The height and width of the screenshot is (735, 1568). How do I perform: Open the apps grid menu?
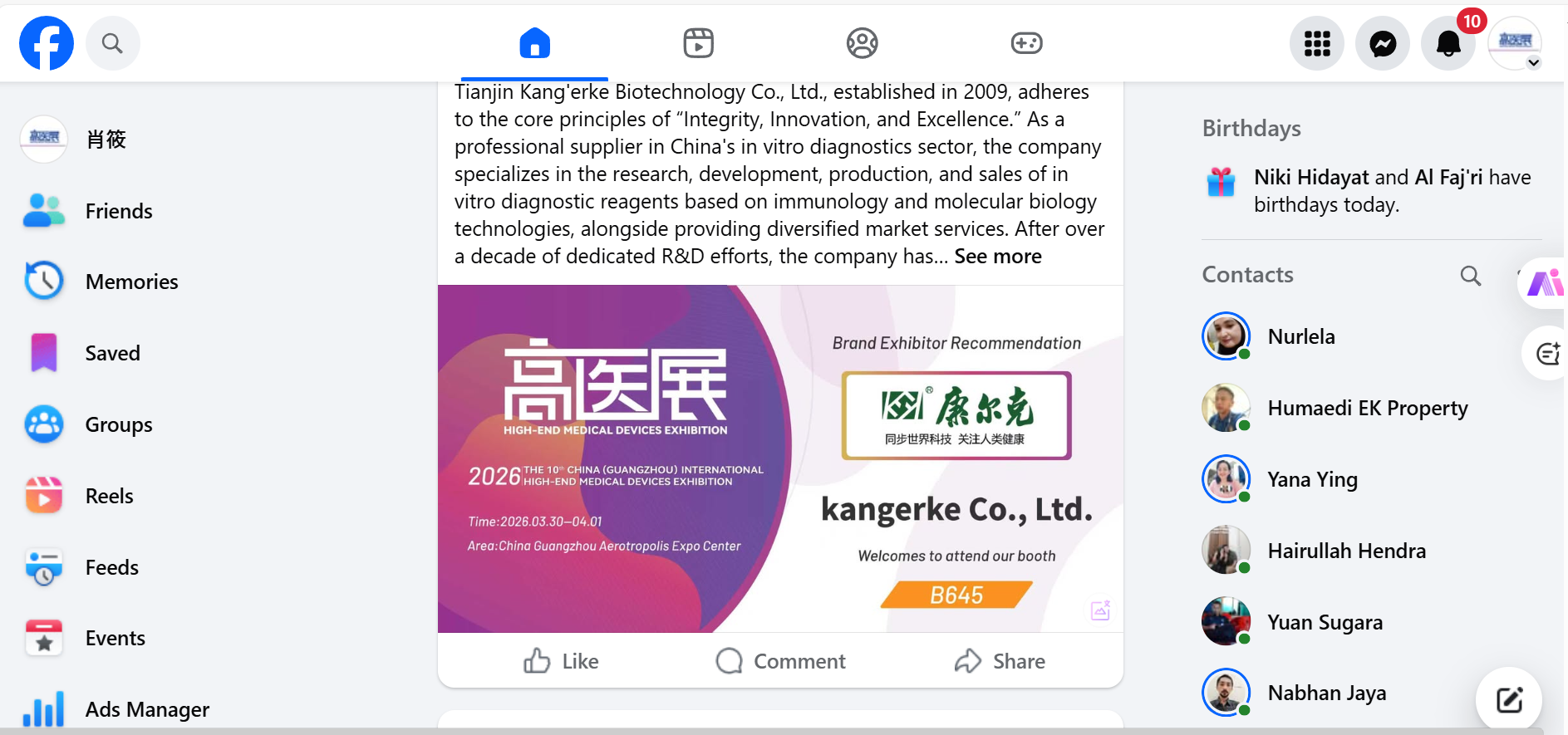(x=1316, y=43)
